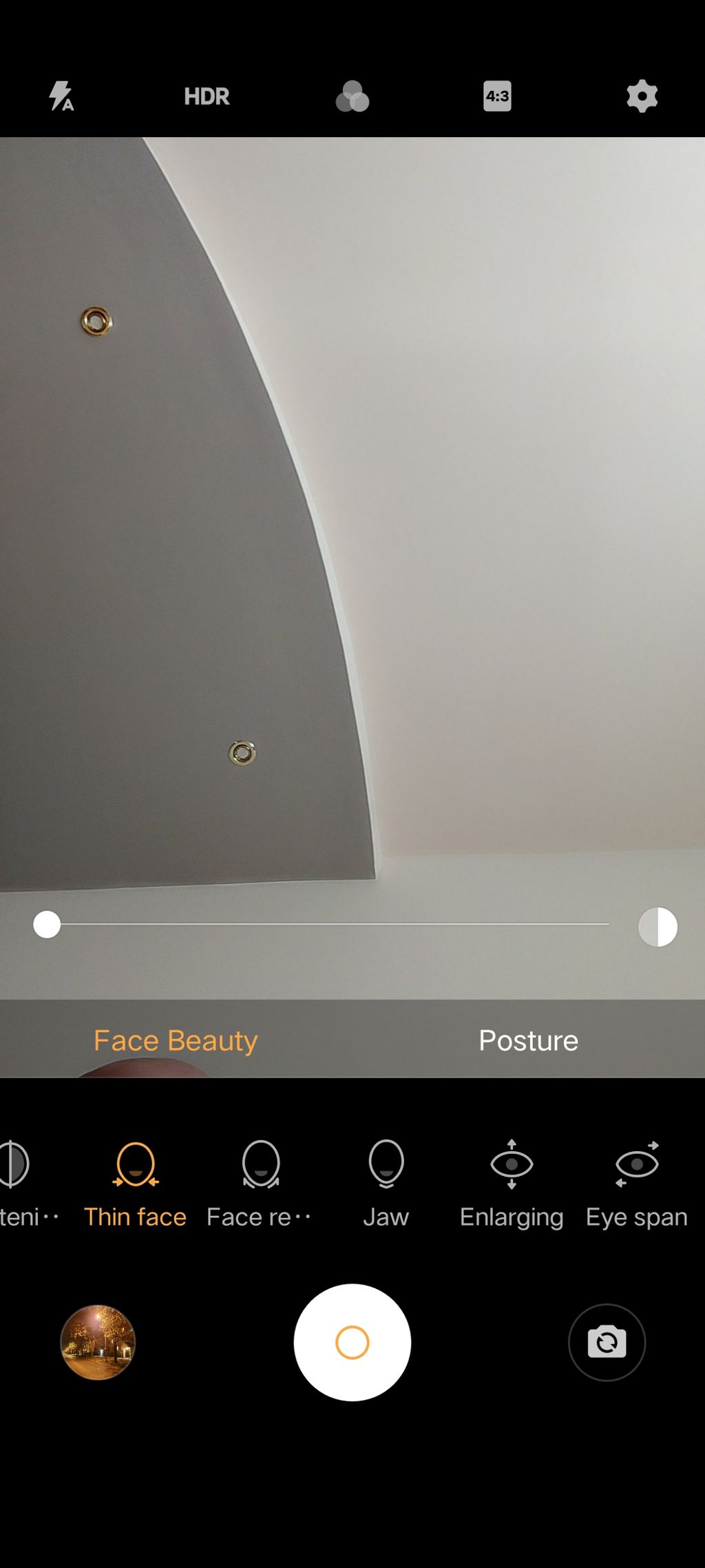This screenshot has width=705, height=1568.
Task: Flip to the other camera
Action: coord(607,1342)
